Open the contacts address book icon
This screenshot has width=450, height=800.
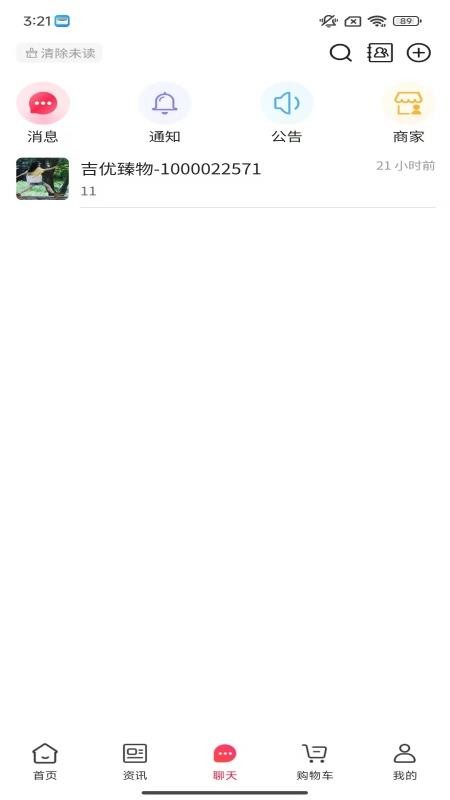(380, 53)
